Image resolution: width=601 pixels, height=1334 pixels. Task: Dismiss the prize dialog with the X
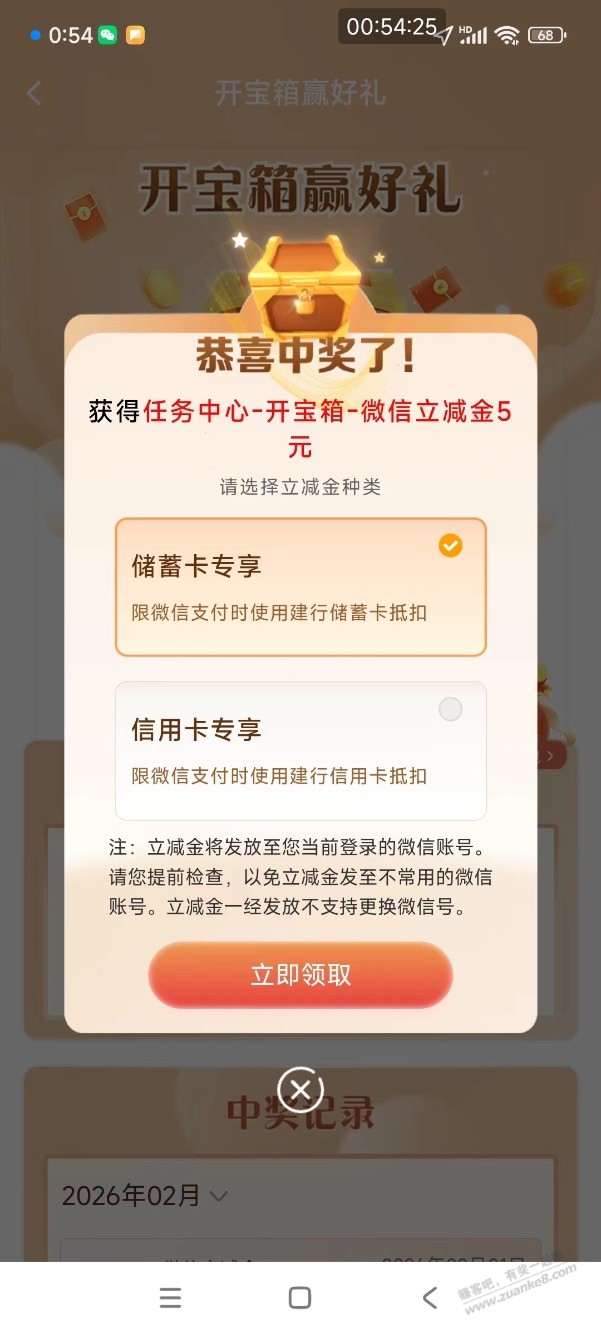[x=300, y=1089]
